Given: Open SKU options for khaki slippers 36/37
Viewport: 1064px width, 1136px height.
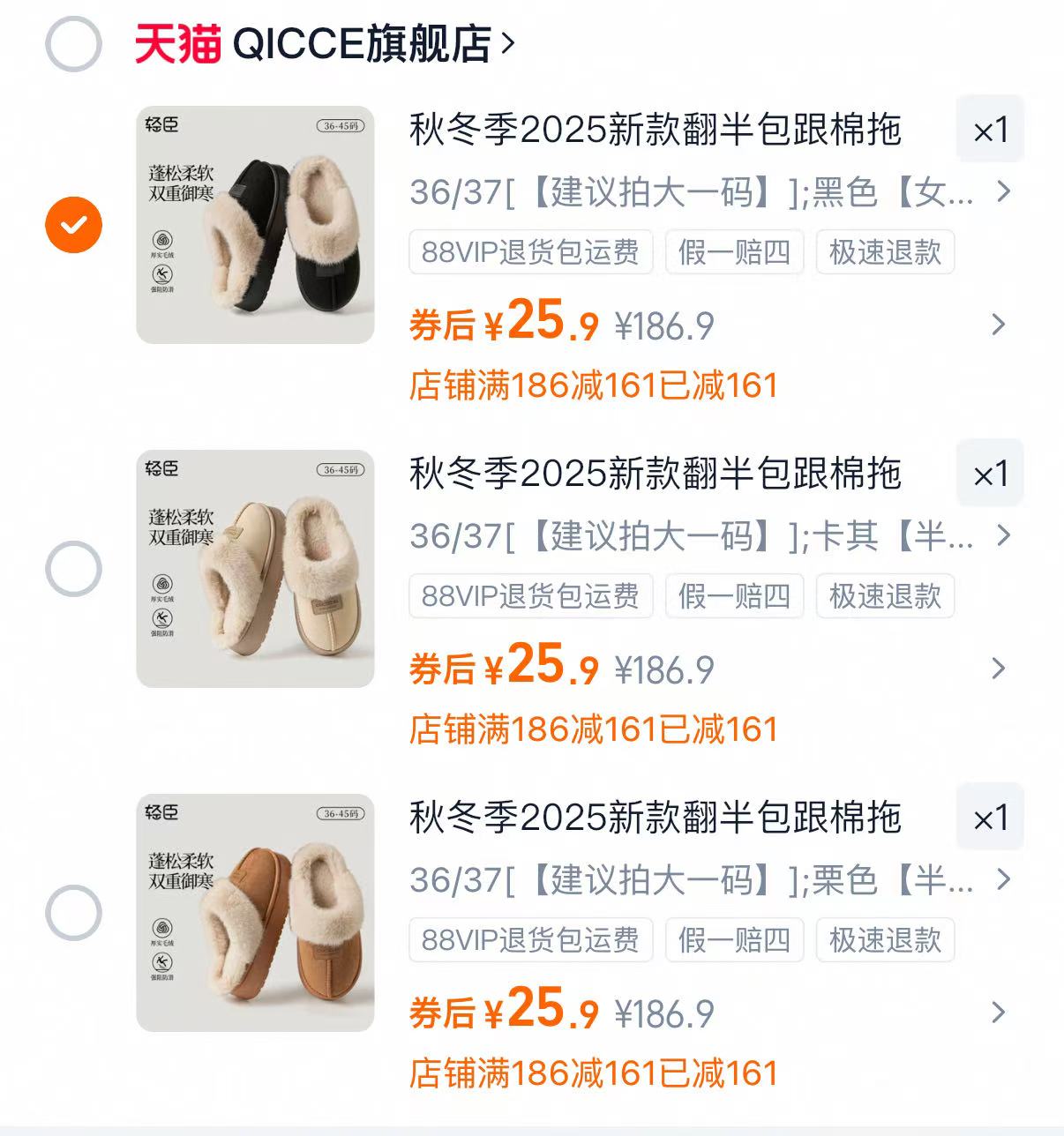Looking at the screenshot, I should click(x=697, y=536).
